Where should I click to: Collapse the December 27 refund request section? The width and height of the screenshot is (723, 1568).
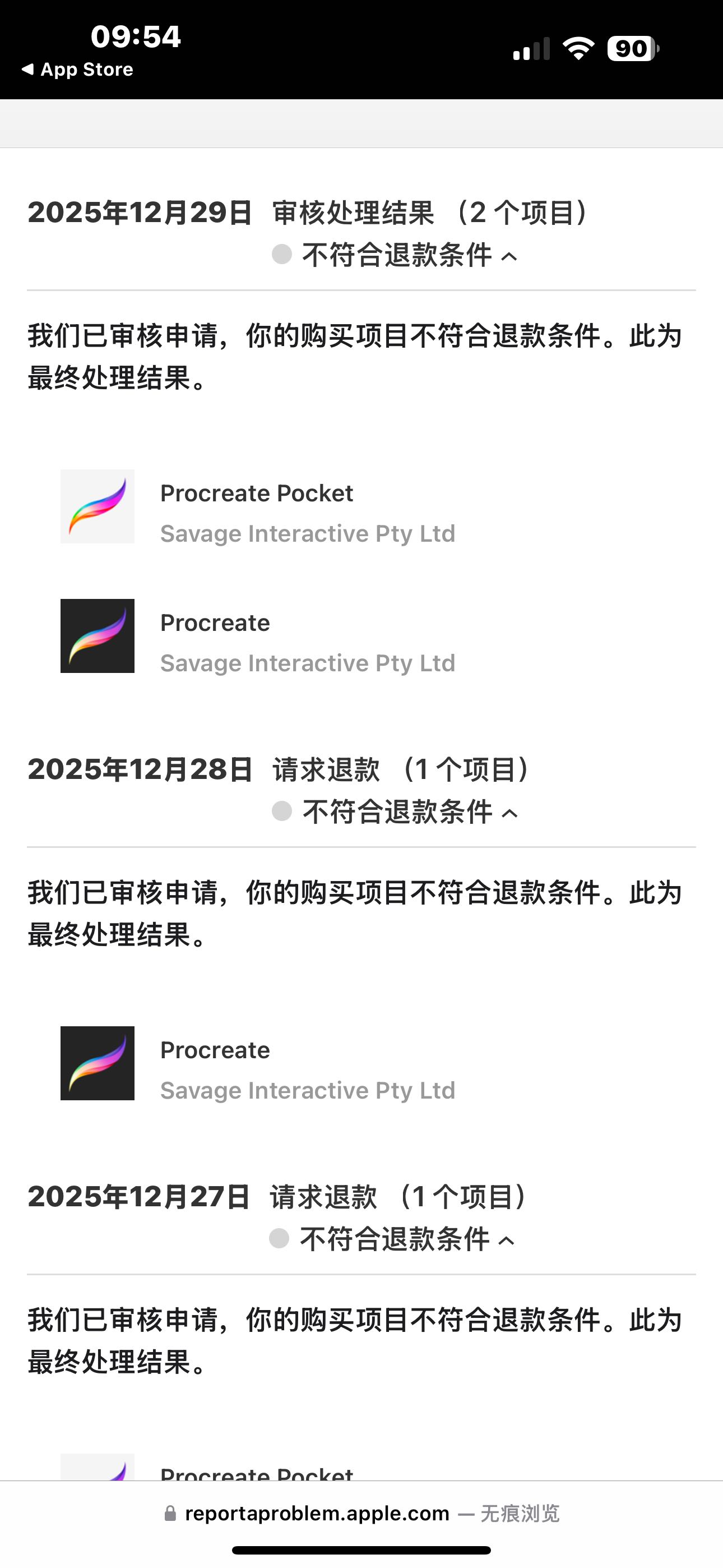click(506, 1240)
